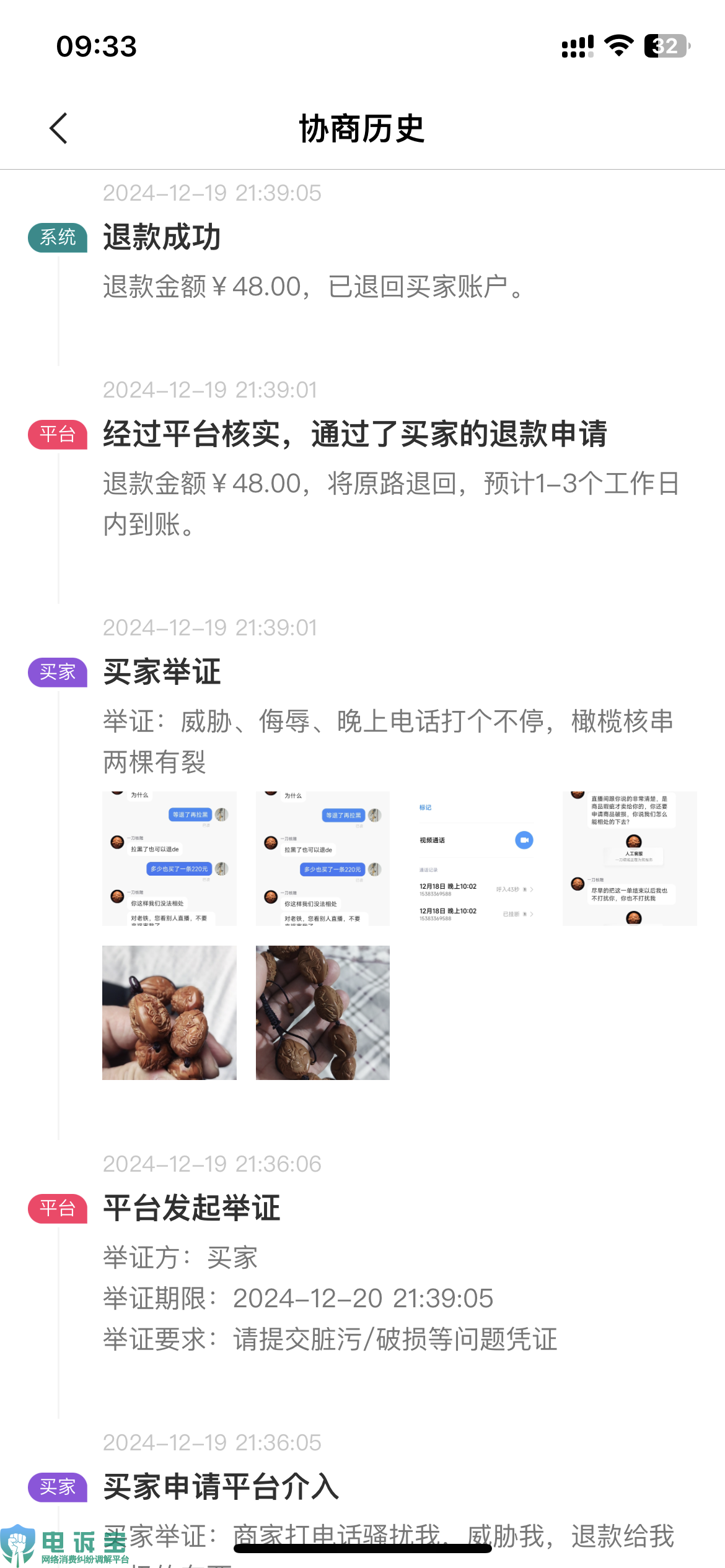This screenshot has width=725, height=1568.
Task: Open the fourth chat evidence screenshot
Action: pyautogui.click(x=630, y=858)
